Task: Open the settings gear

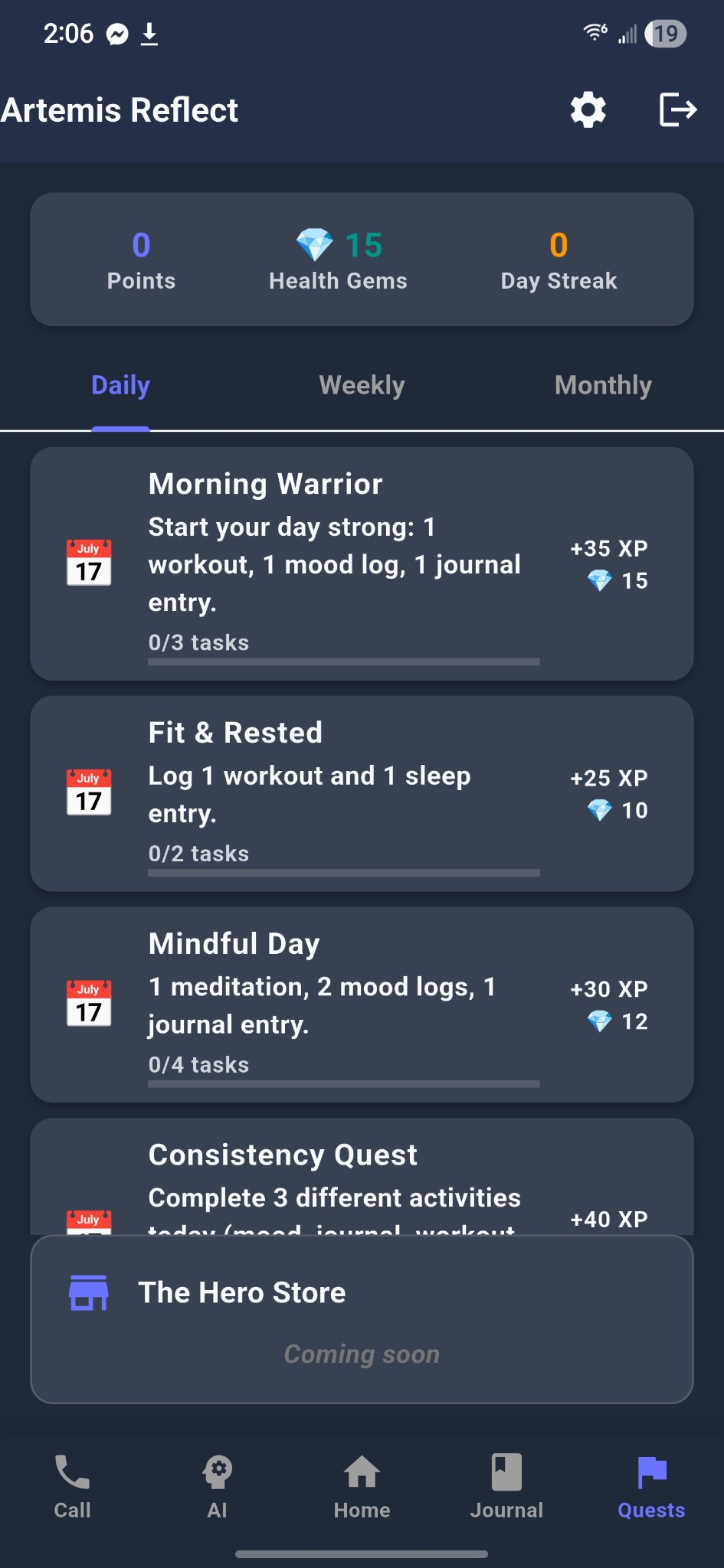Action: coord(588,110)
